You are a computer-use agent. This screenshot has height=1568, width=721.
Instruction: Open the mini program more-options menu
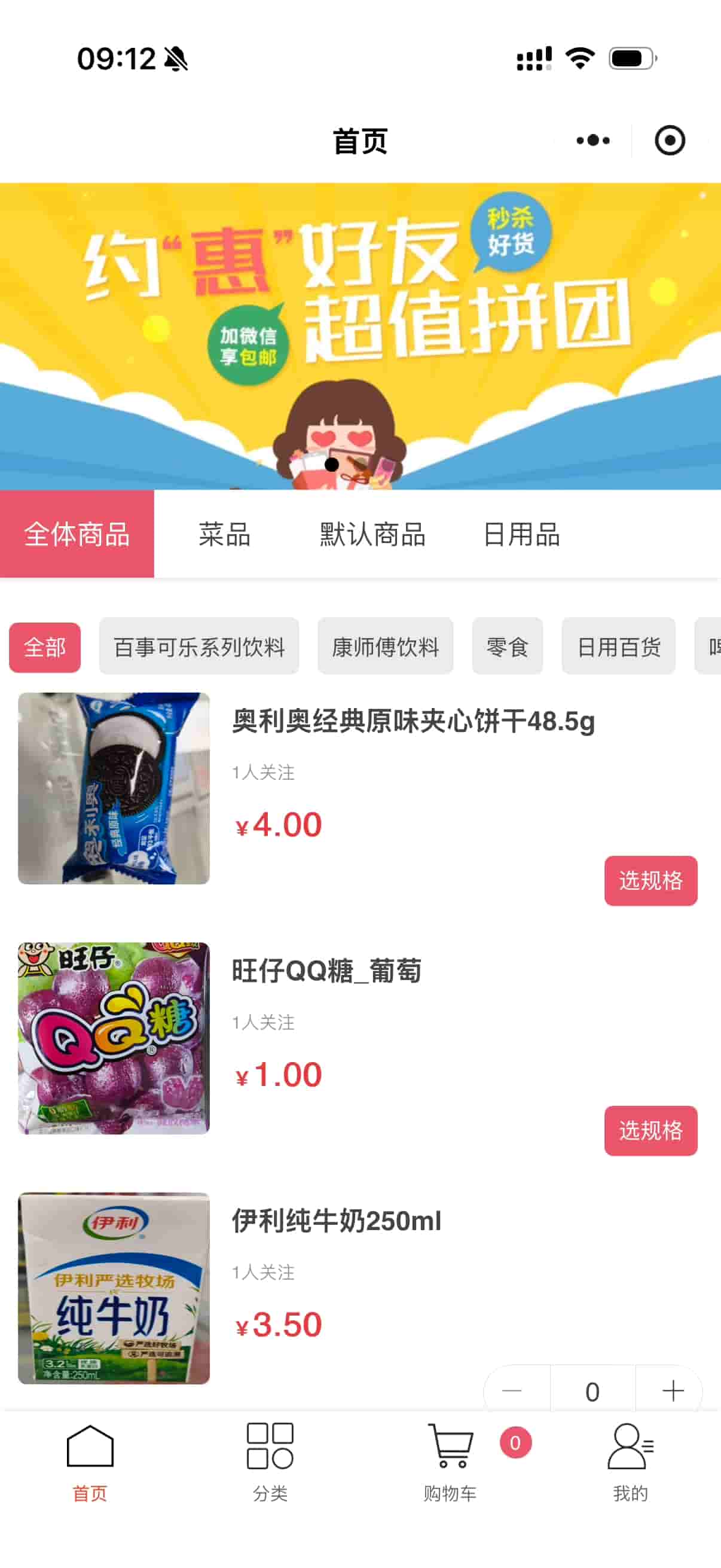point(592,141)
